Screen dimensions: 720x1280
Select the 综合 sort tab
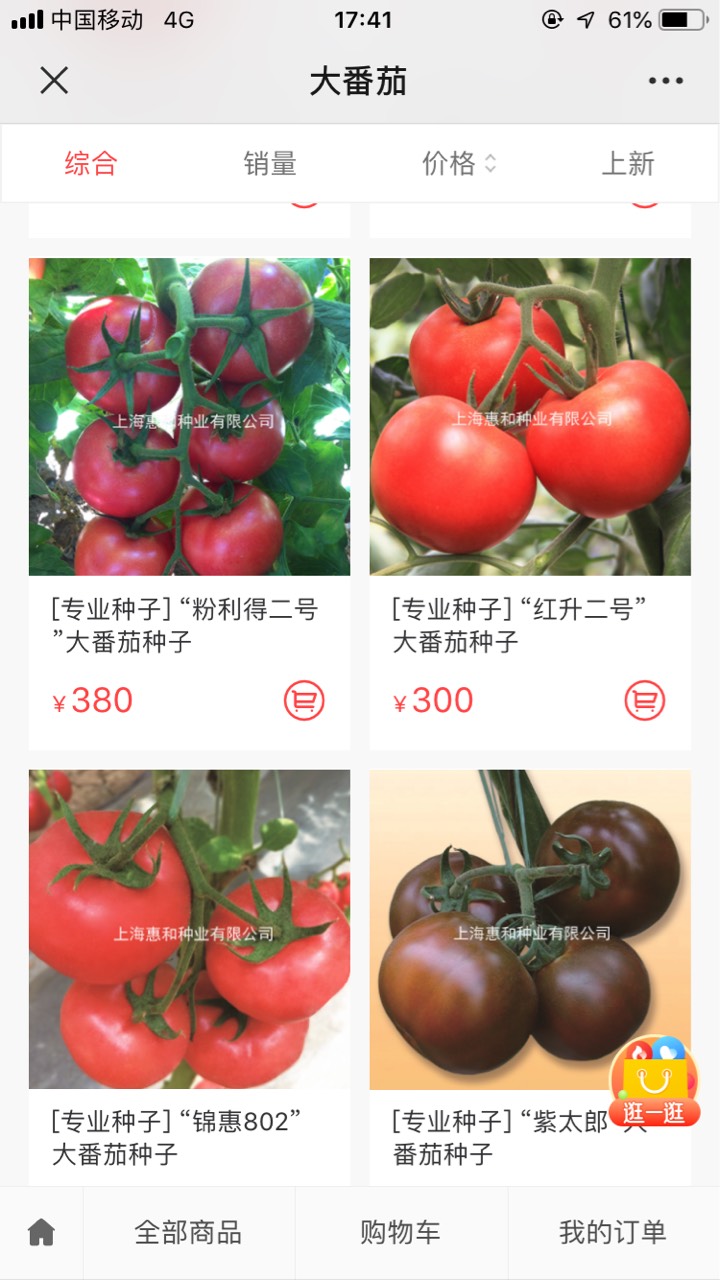point(91,163)
